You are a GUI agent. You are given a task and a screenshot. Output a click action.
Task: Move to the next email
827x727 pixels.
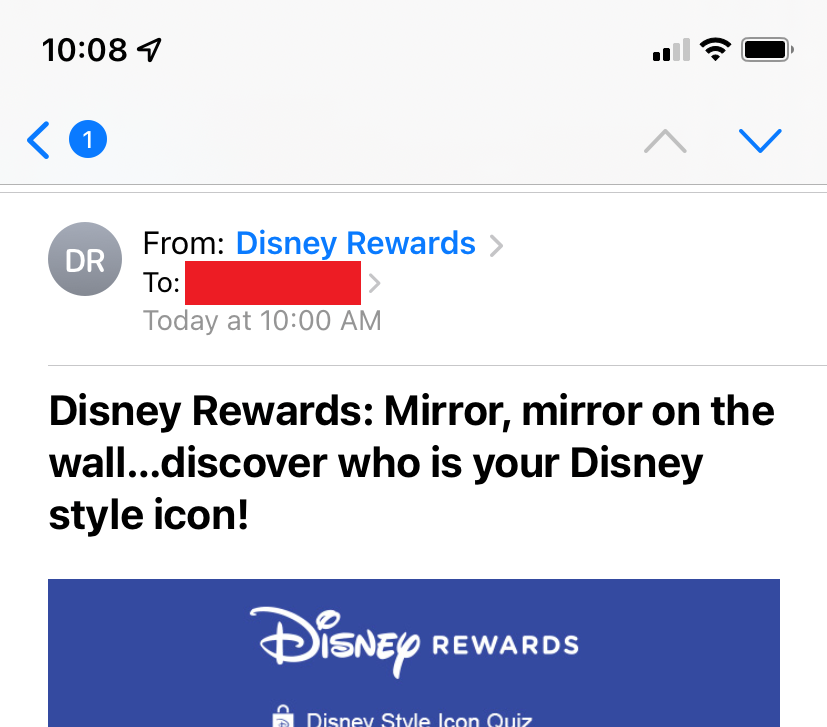(760, 141)
